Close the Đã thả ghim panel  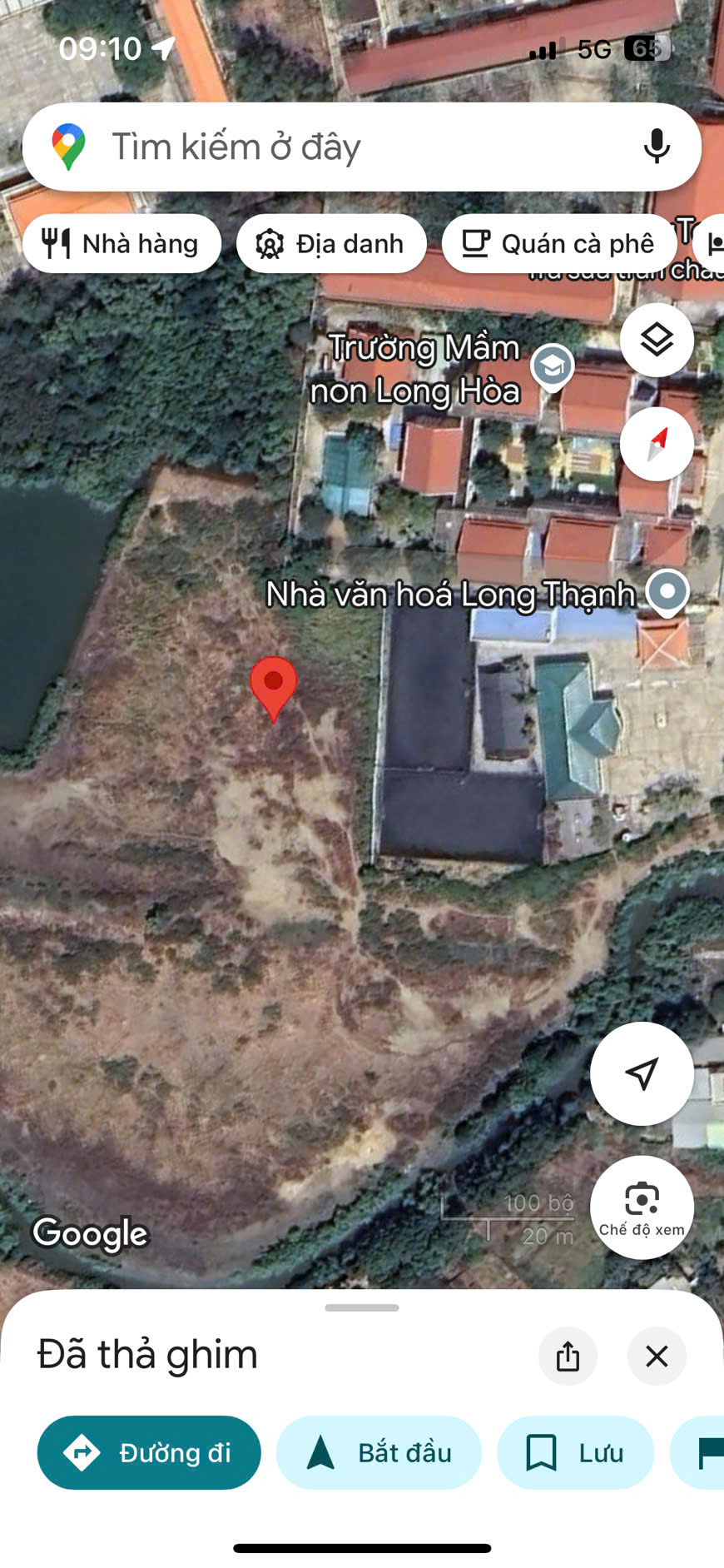coord(657,1356)
